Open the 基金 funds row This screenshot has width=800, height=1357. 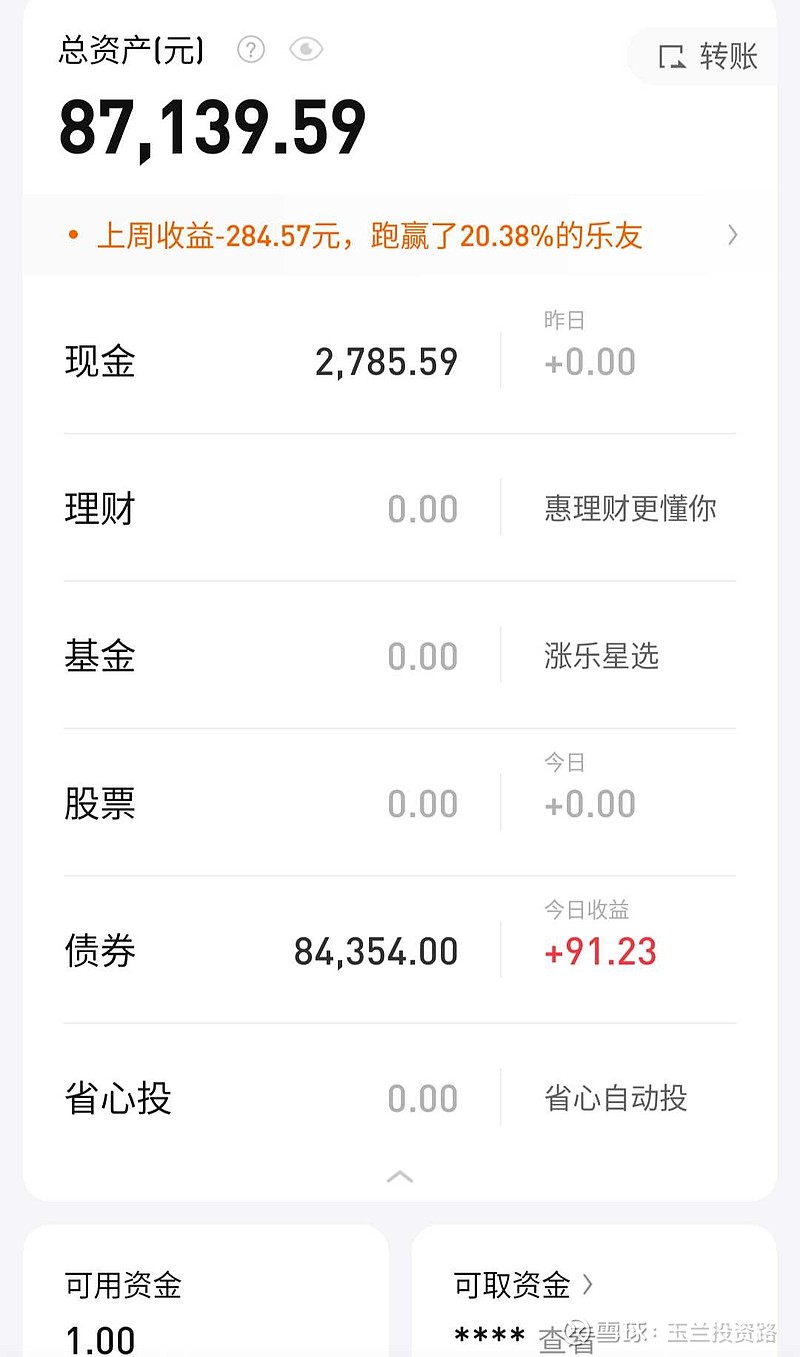[400, 655]
